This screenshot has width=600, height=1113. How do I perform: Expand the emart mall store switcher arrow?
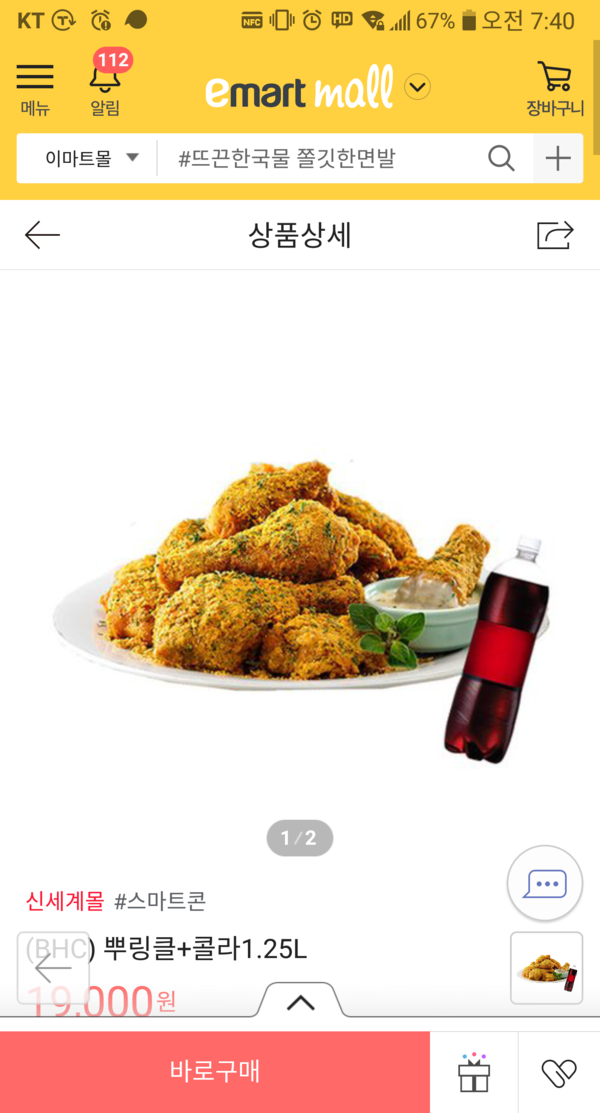(418, 87)
